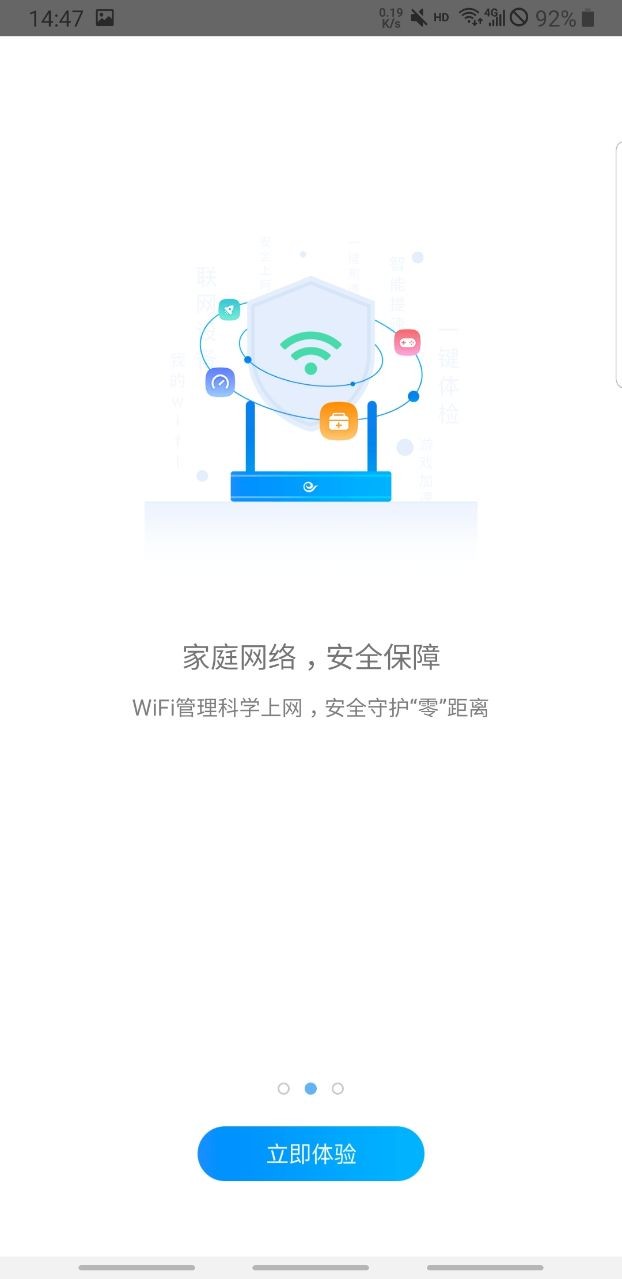Jump to the first onboarding page dot
This screenshot has width=622, height=1279.
click(284, 1088)
